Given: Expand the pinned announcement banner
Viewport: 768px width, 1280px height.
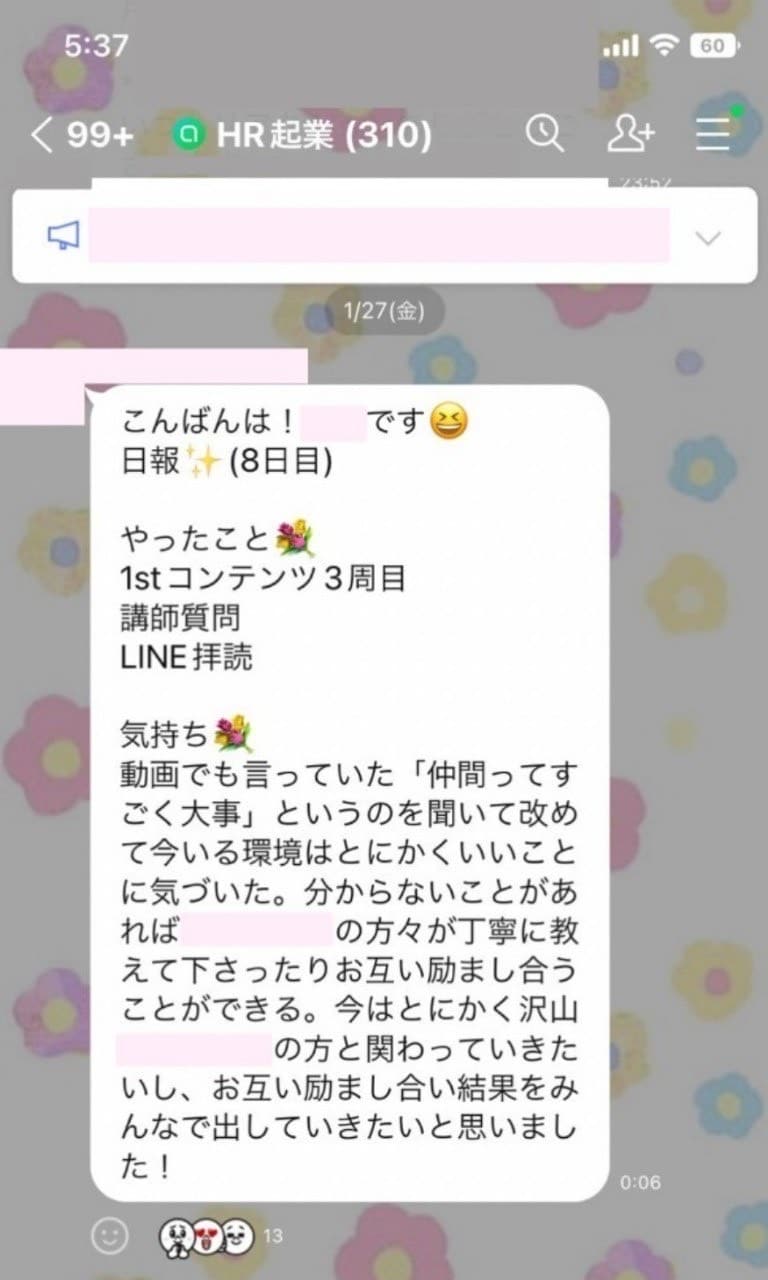Looking at the screenshot, I should click(708, 237).
